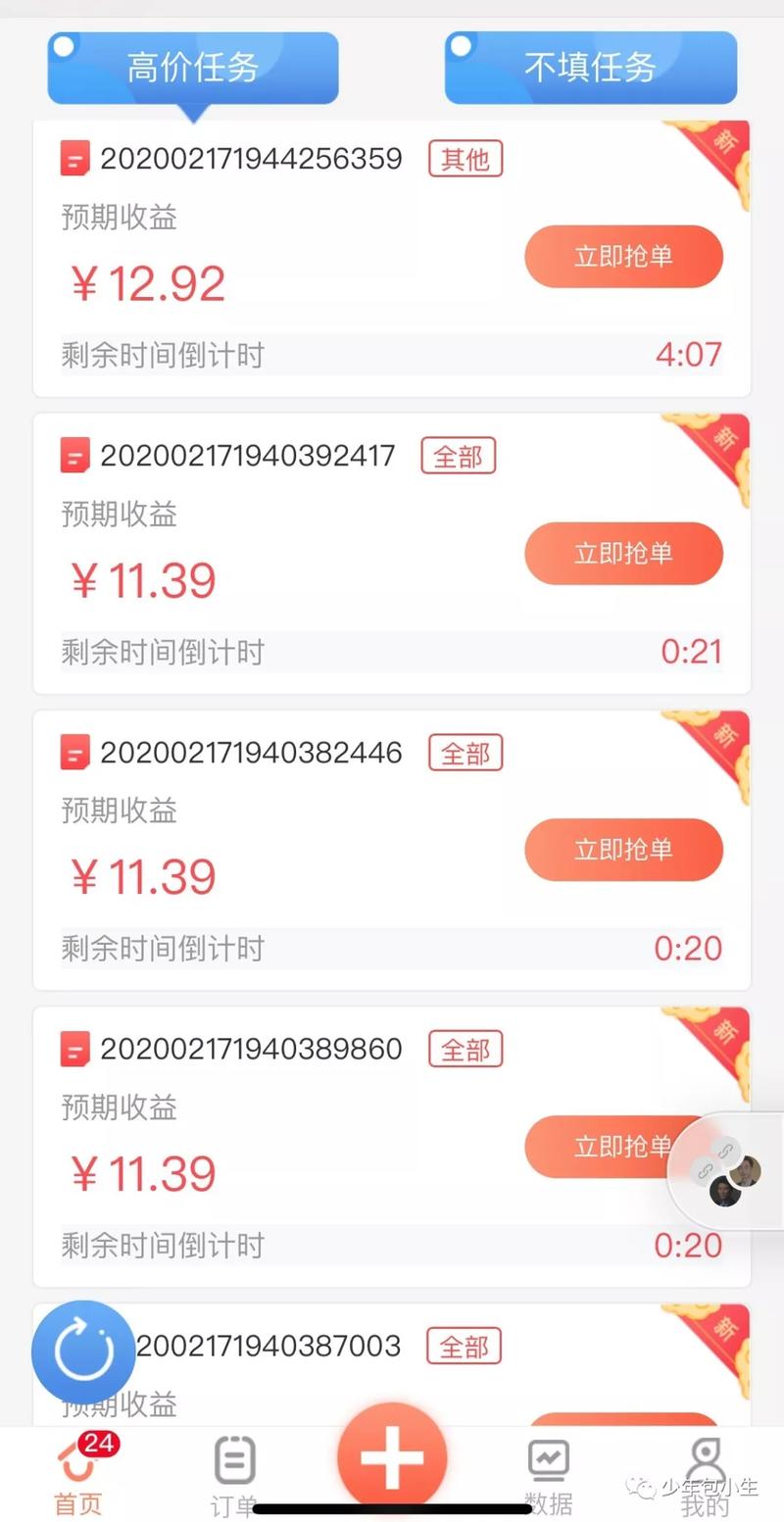Select task ID 202002171940389860 text
This screenshot has width=784, height=1522.
tap(251, 1048)
